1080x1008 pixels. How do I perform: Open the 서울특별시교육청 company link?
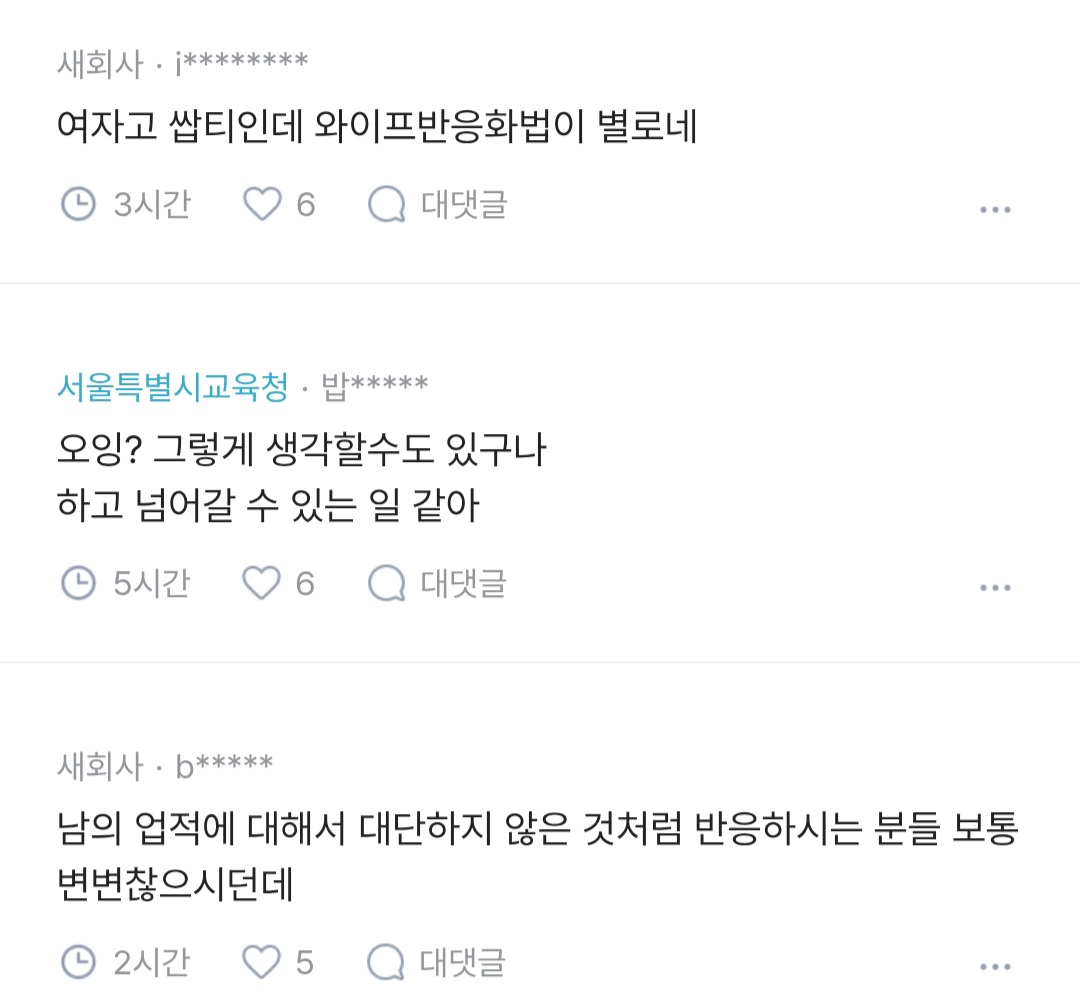point(173,387)
